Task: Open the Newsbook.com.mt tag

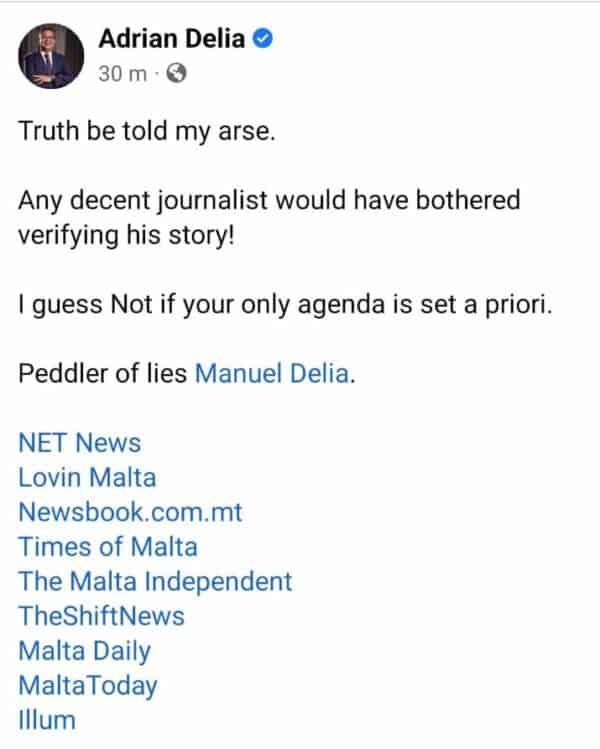Action: coord(130,512)
